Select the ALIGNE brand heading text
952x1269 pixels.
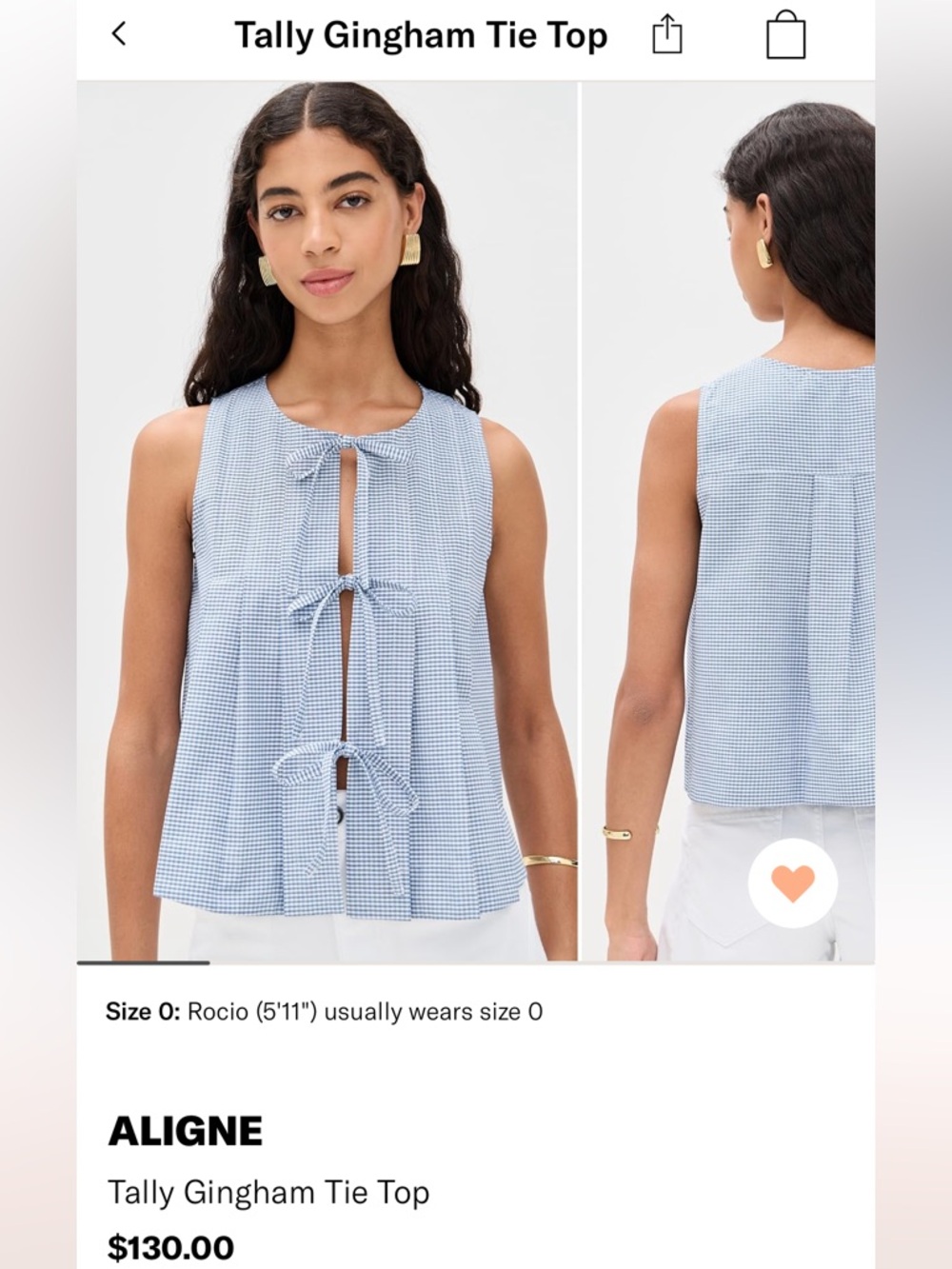(x=185, y=1132)
